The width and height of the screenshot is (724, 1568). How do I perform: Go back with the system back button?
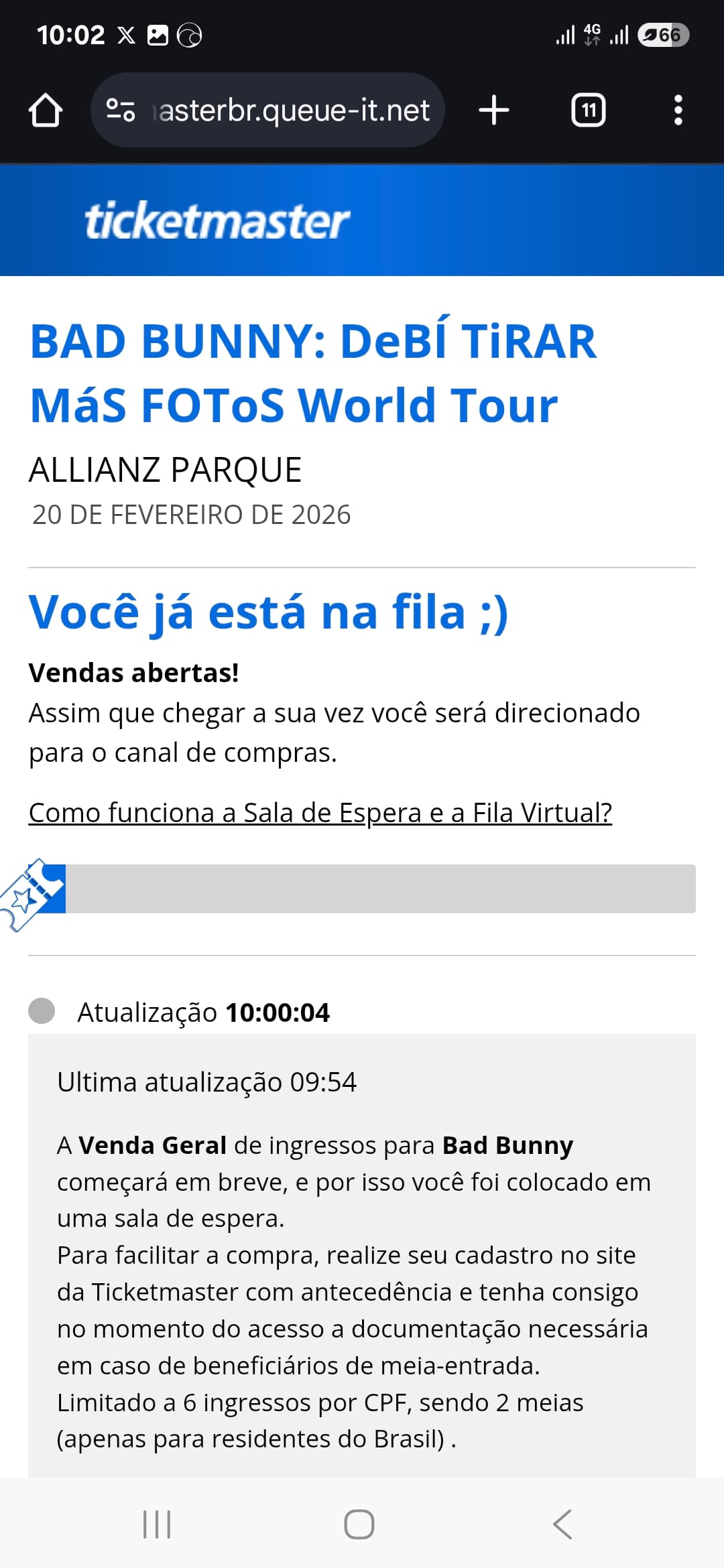click(x=562, y=1524)
